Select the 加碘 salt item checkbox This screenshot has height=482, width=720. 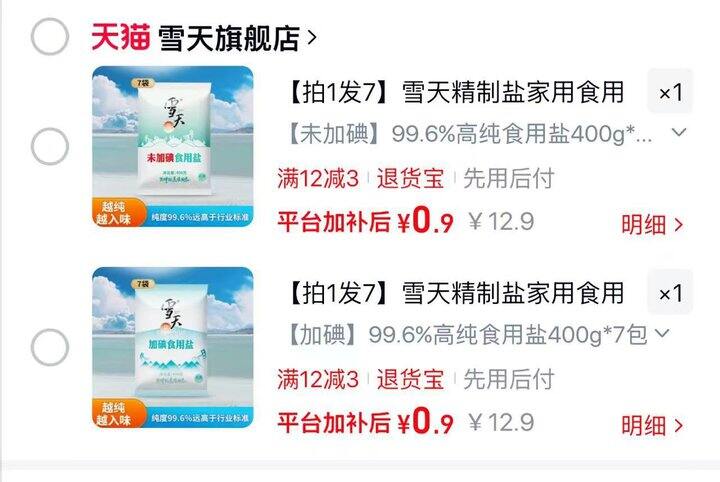[x=50, y=347]
